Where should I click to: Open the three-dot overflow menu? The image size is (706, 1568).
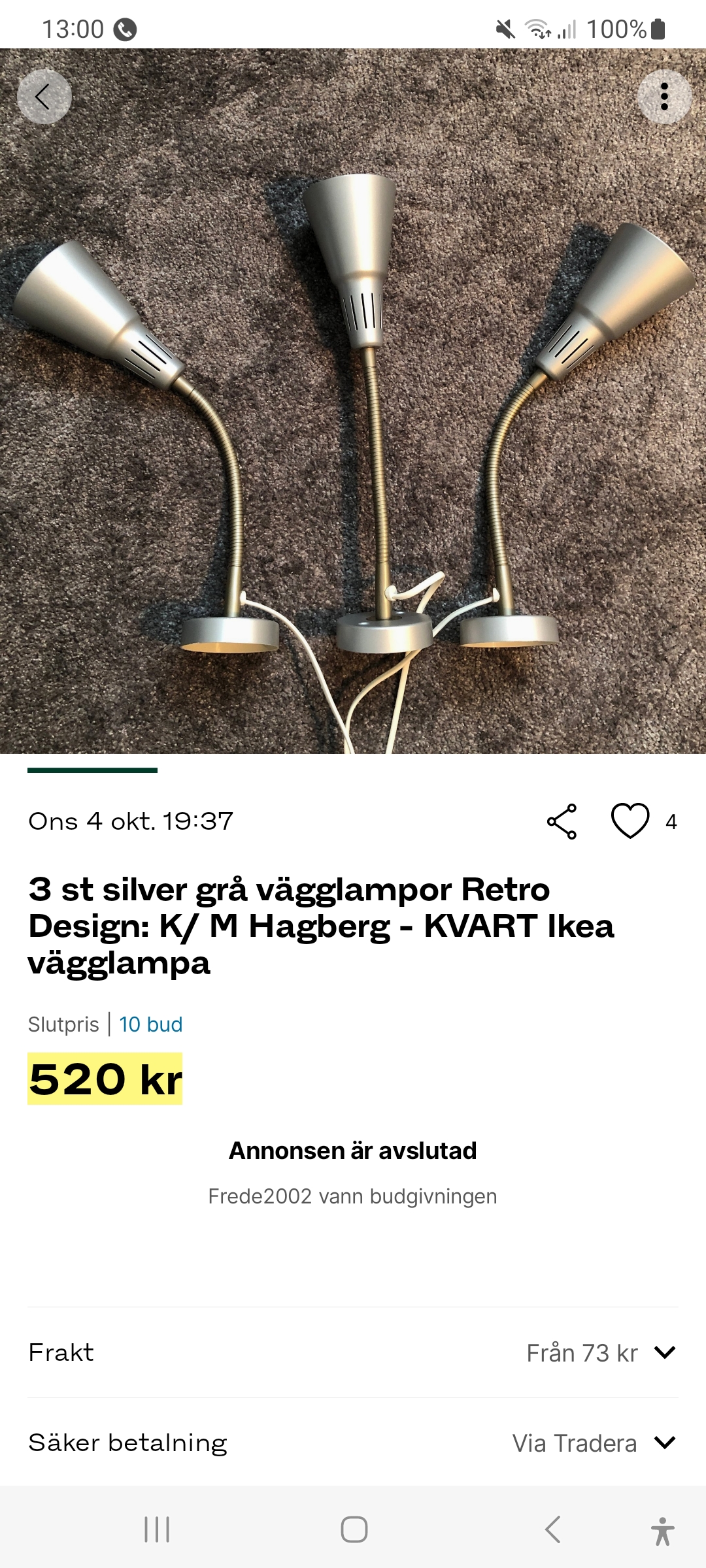click(x=664, y=97)
